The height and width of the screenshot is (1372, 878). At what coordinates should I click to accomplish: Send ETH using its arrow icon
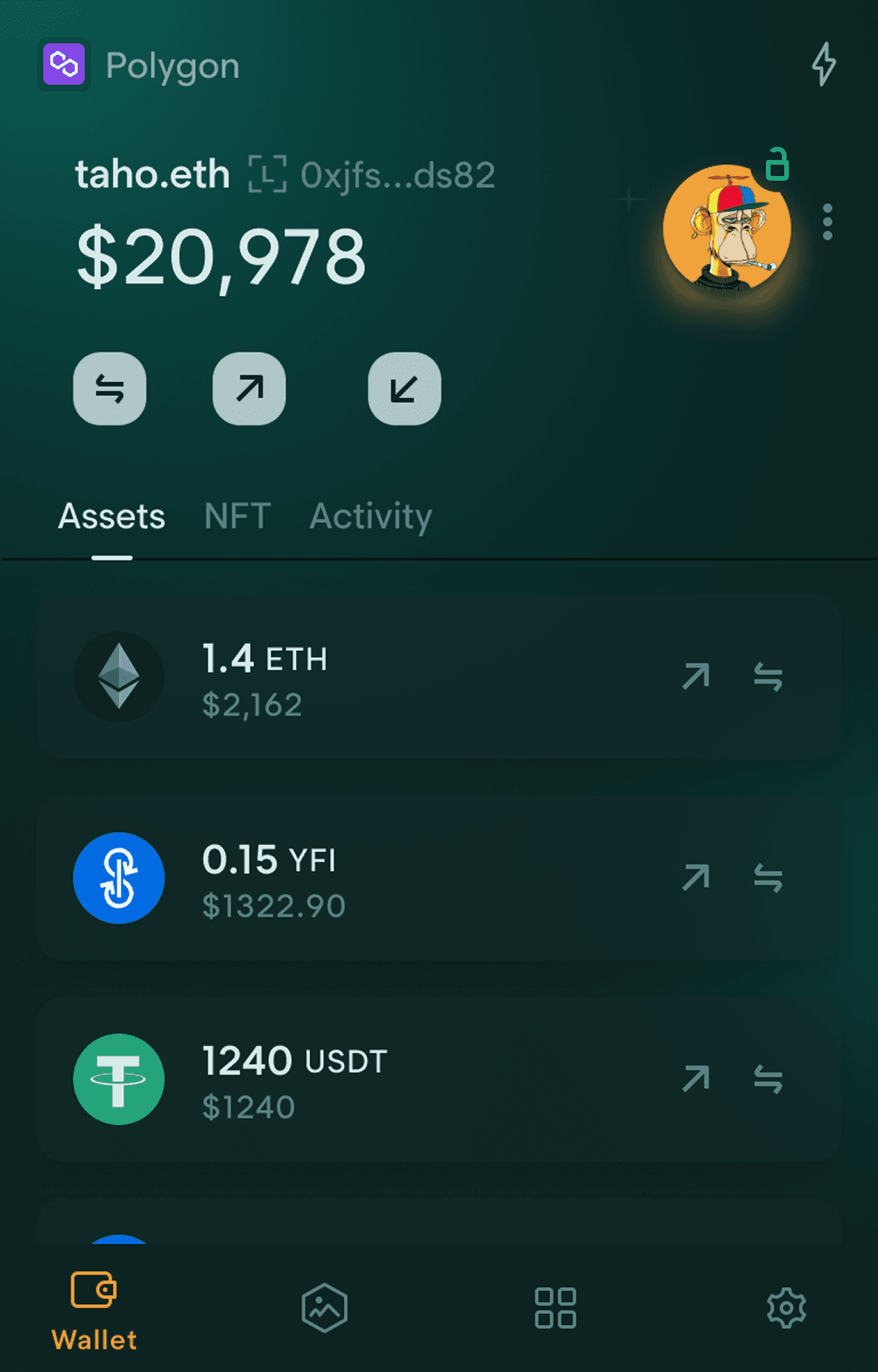(696, 676)
